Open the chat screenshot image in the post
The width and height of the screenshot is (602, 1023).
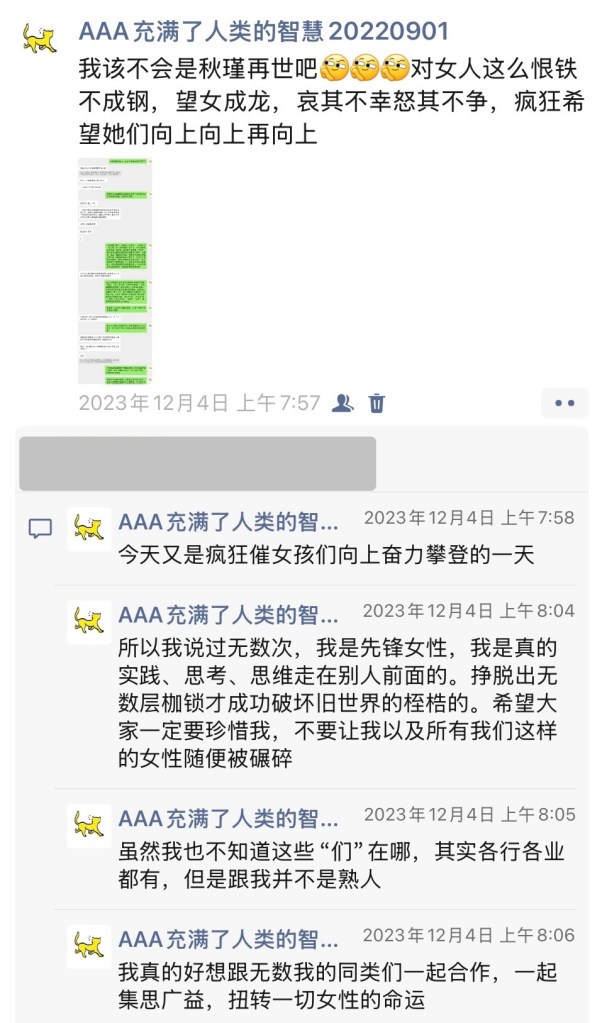point(116,270)
